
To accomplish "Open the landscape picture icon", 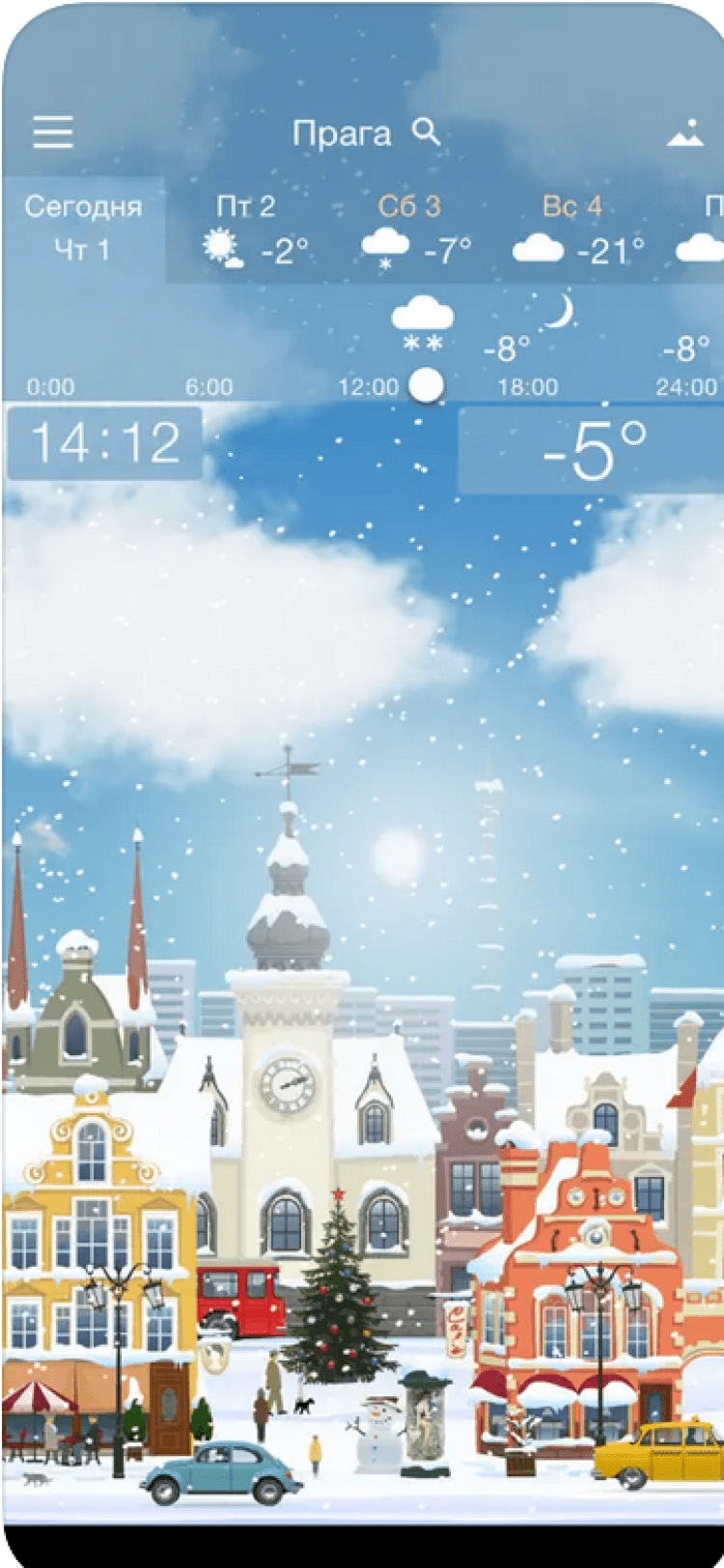I will point(685,135).
